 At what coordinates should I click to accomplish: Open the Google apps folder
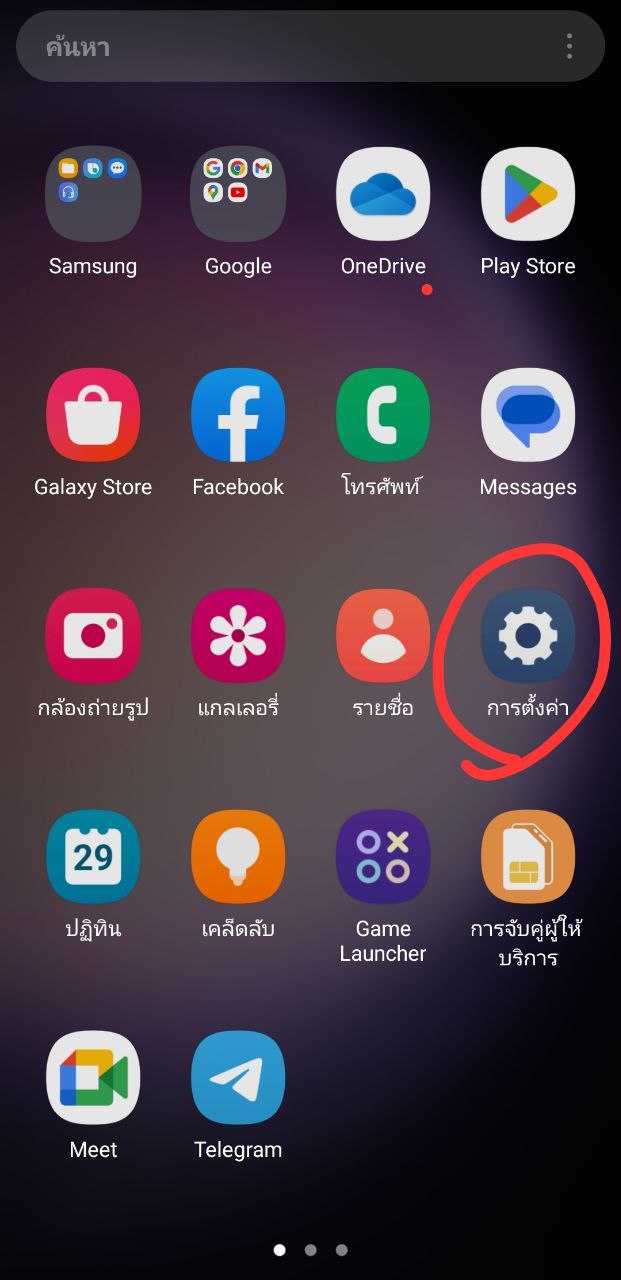point(238,194)
